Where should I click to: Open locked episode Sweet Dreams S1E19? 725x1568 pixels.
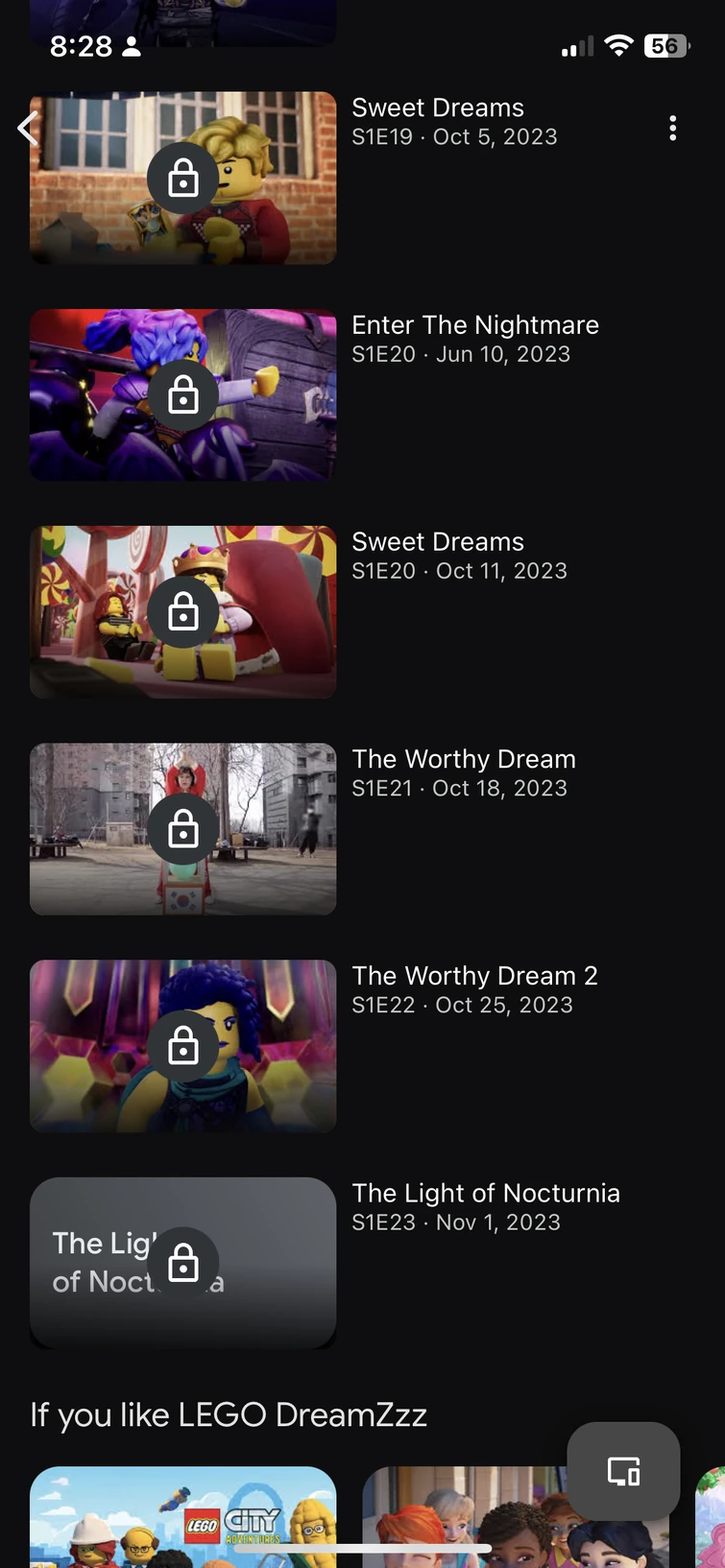tap(182, 178)
